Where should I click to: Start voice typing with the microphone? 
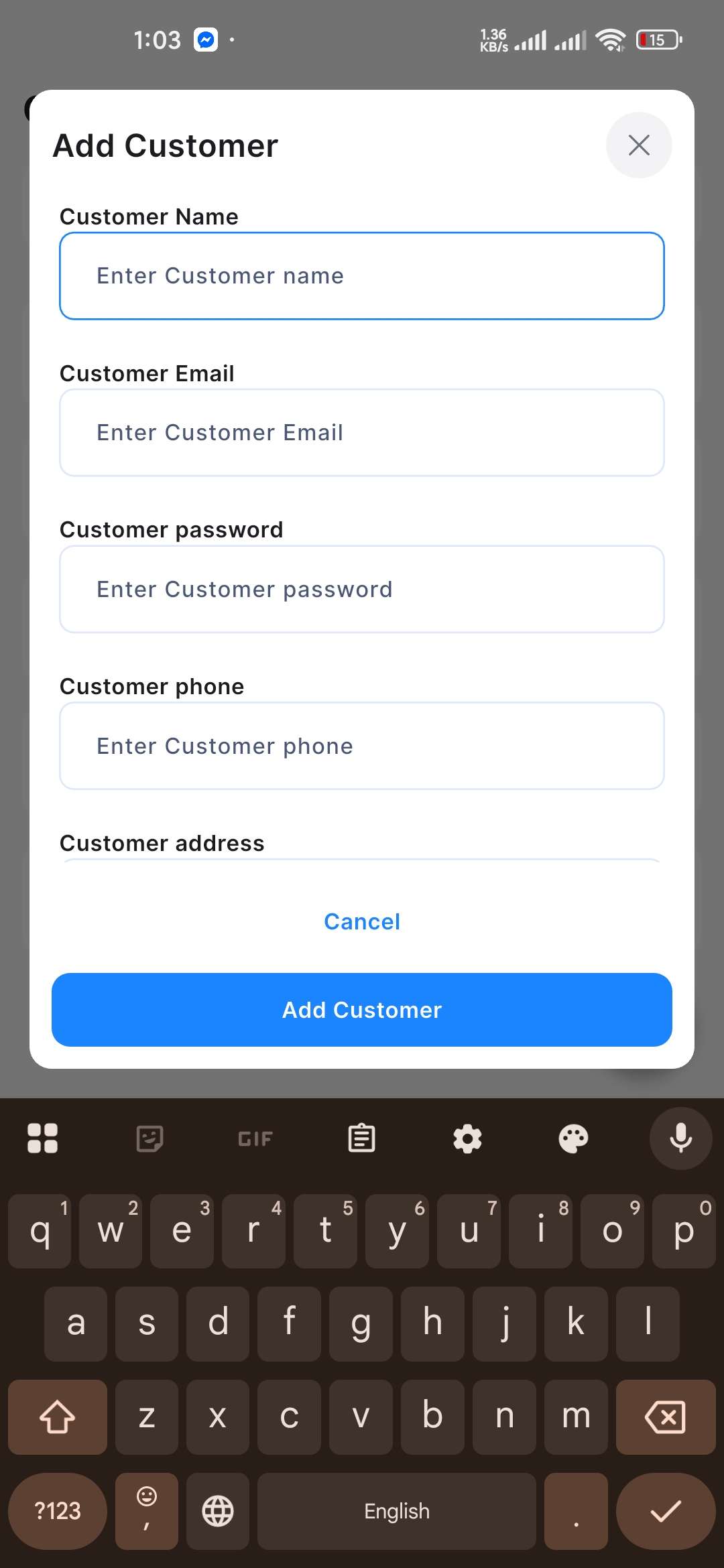pos(680,1138)
